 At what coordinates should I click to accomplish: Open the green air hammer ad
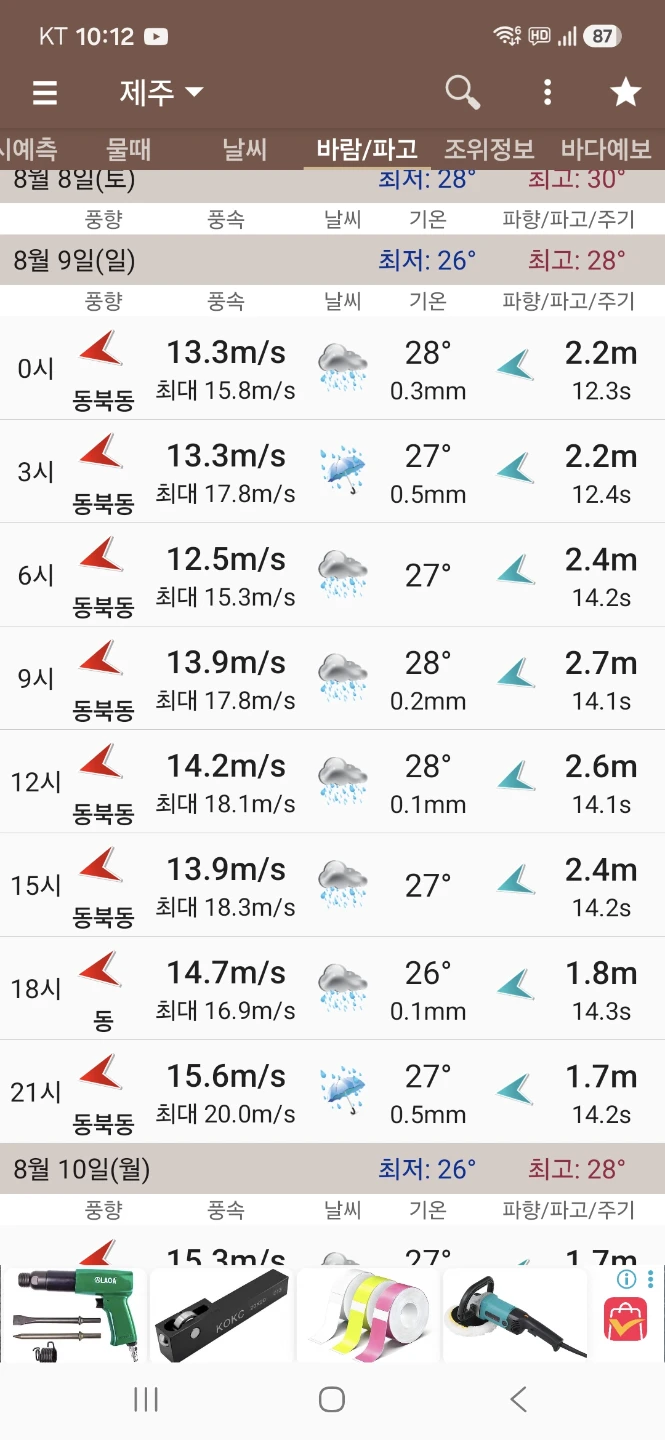click(74, 1315)
